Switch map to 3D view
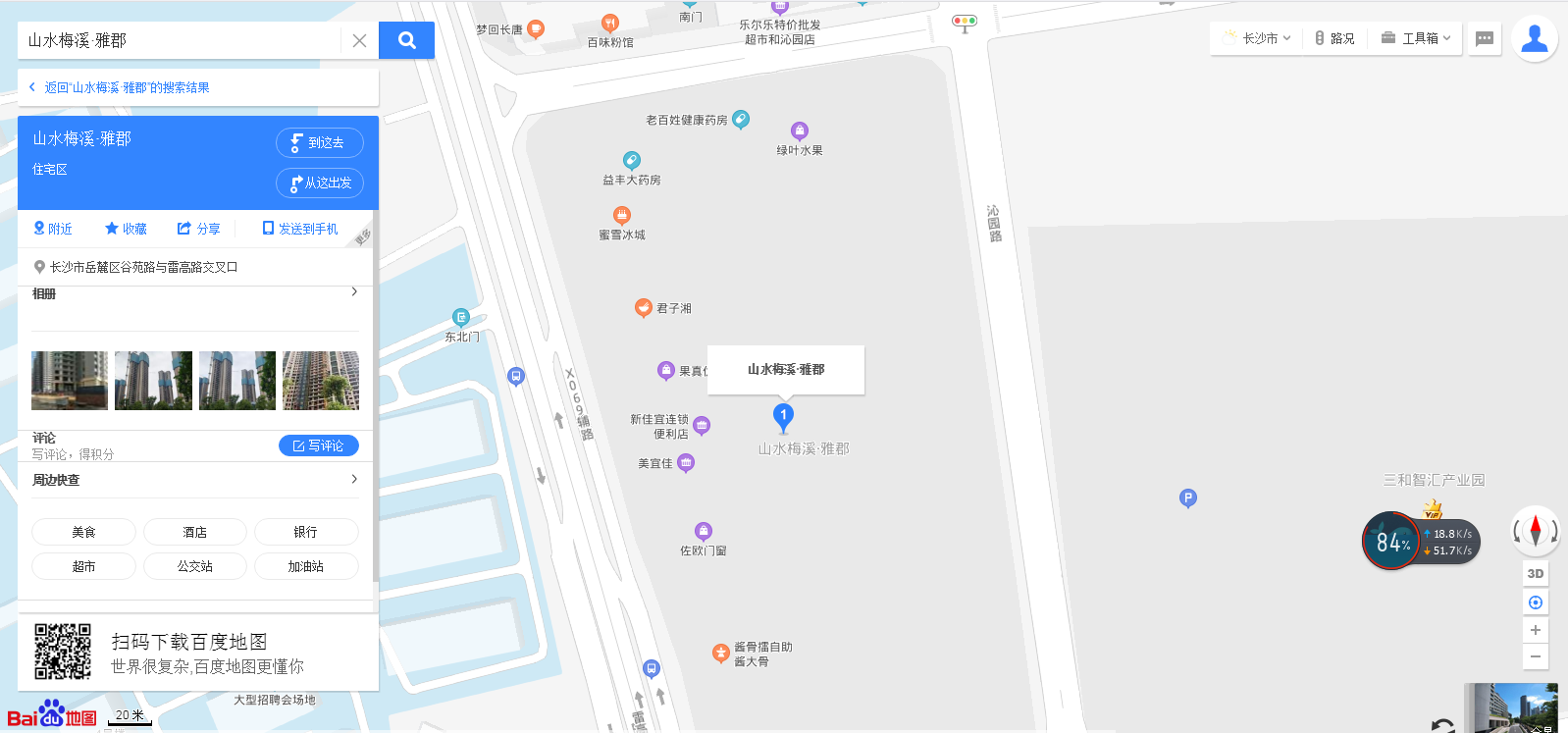The image size is (1568, 733). tap(1536, 574)
